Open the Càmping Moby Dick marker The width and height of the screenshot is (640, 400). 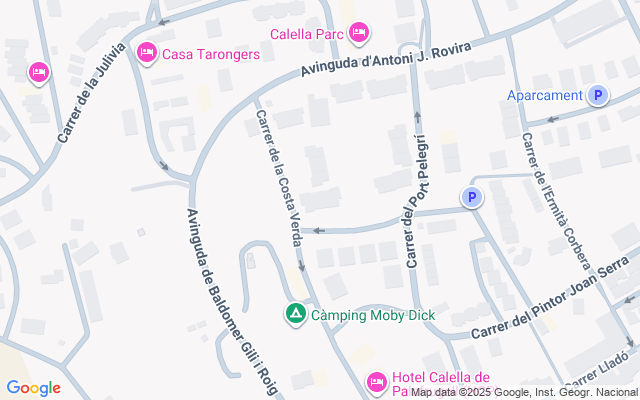pos(295,315)
